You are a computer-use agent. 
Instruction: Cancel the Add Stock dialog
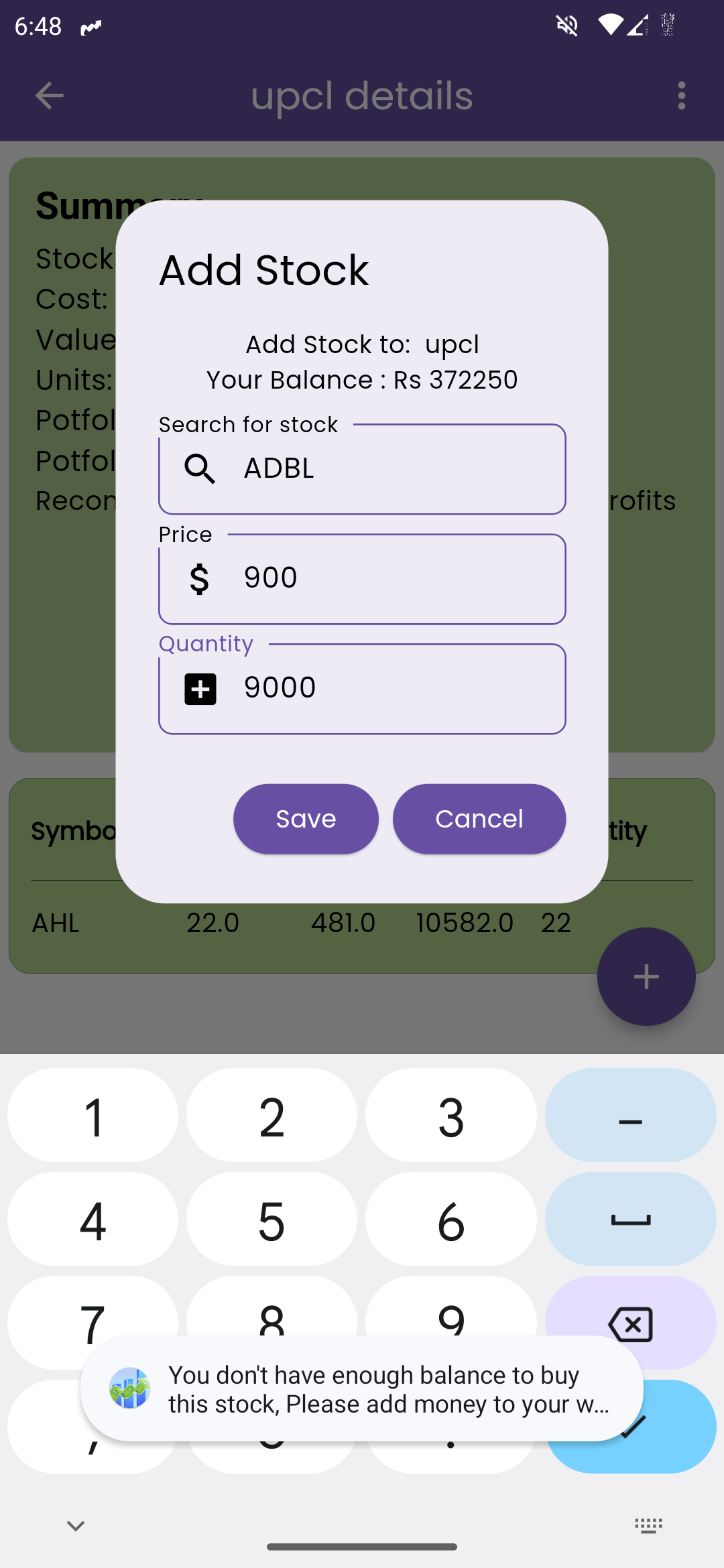tap(479, 819)
